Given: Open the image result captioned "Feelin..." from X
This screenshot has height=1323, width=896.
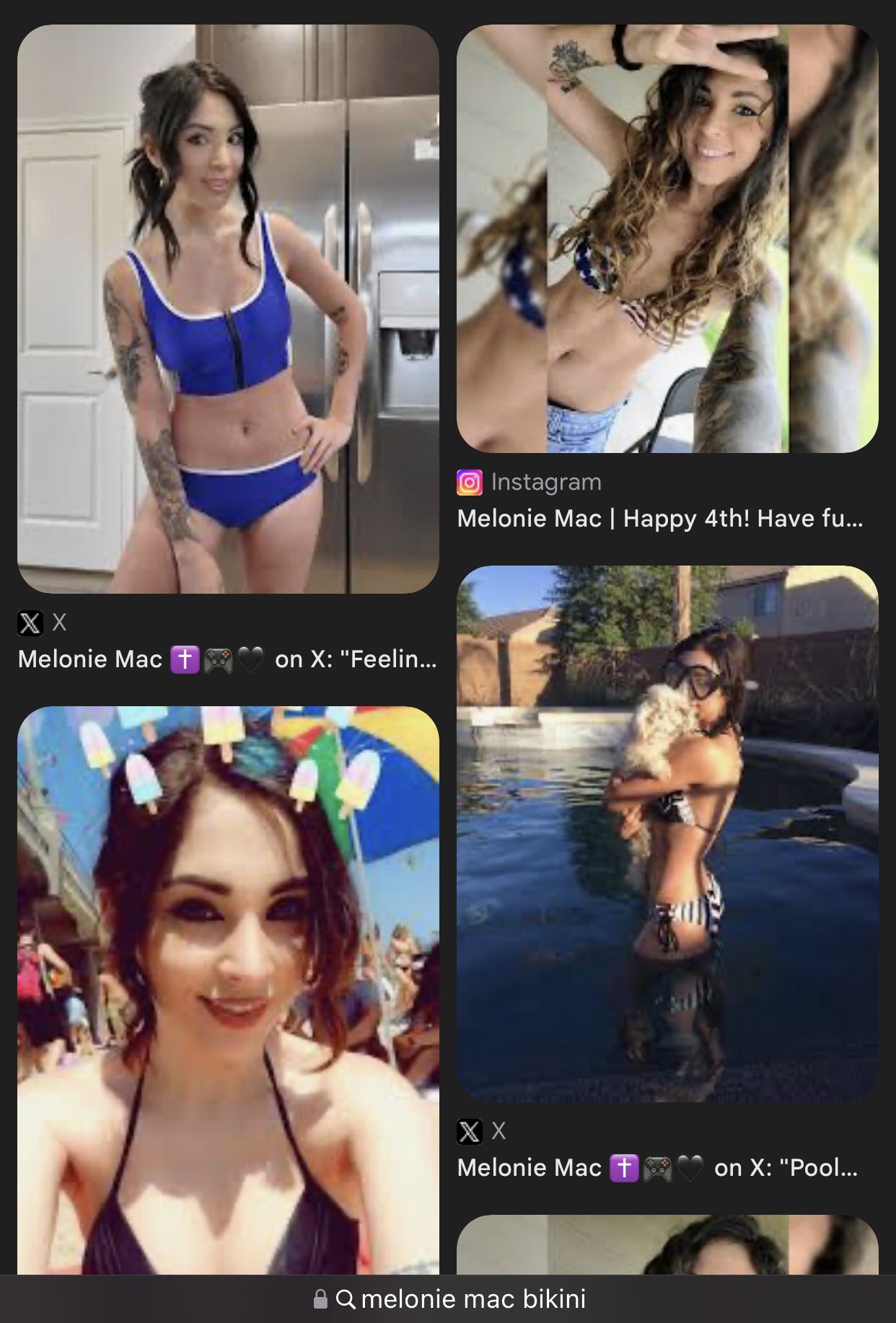Looking at the screenshot, I should coord(228,309).
